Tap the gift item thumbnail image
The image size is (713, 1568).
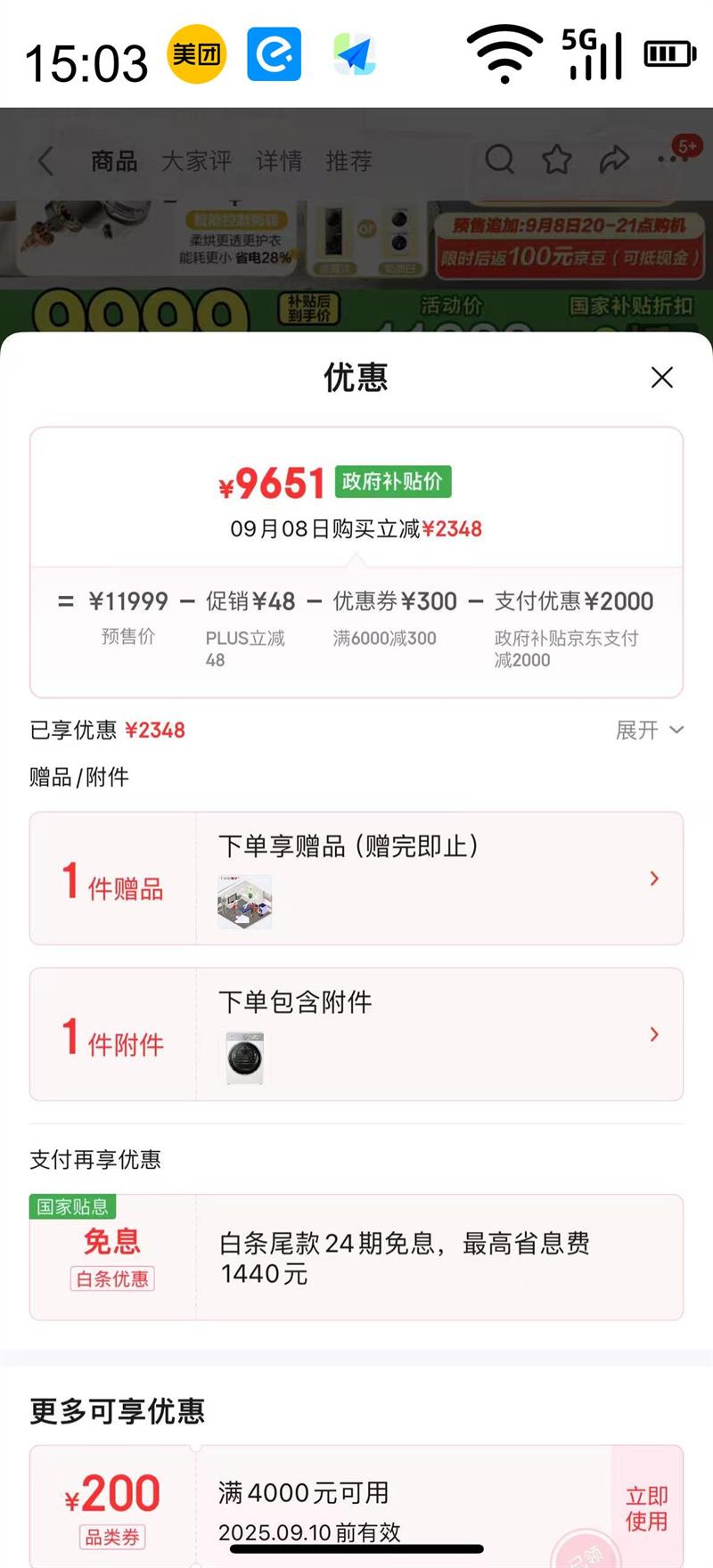pos(244,902)
